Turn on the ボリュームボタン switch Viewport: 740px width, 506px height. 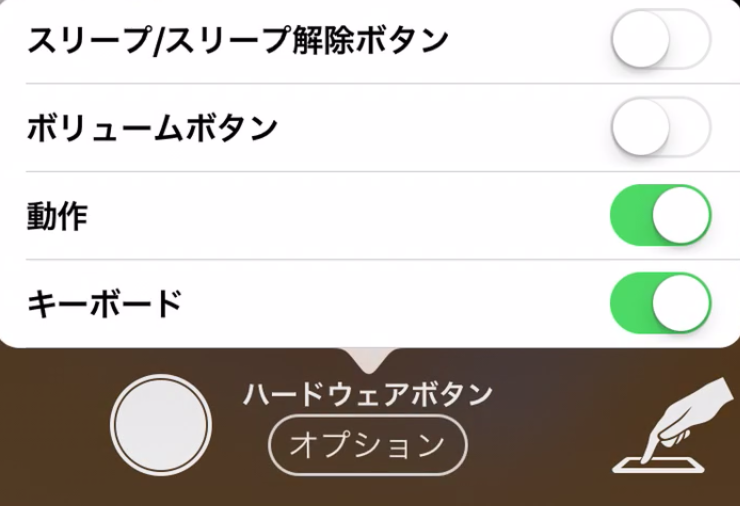tap(660, 128)
